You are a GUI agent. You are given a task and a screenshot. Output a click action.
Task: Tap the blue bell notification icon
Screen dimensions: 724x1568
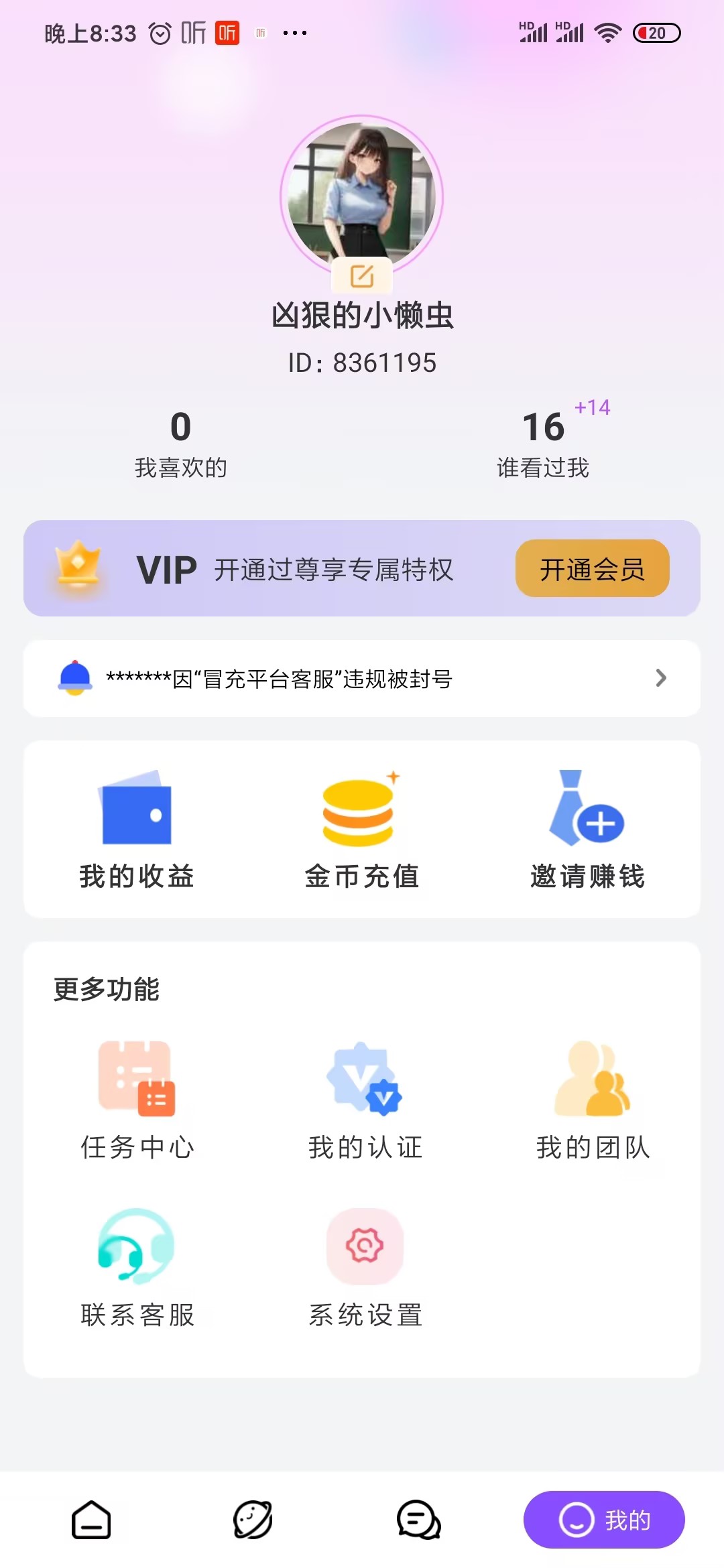(x=76, y=678)
